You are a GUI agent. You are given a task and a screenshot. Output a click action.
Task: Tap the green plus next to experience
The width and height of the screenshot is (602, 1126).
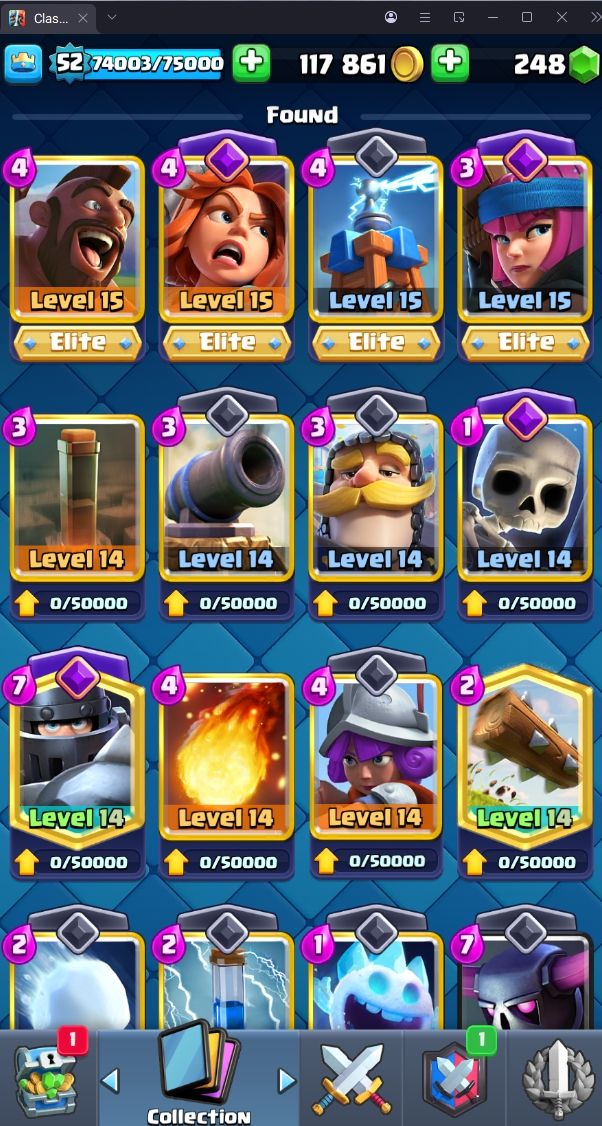[x=251, y=64]
